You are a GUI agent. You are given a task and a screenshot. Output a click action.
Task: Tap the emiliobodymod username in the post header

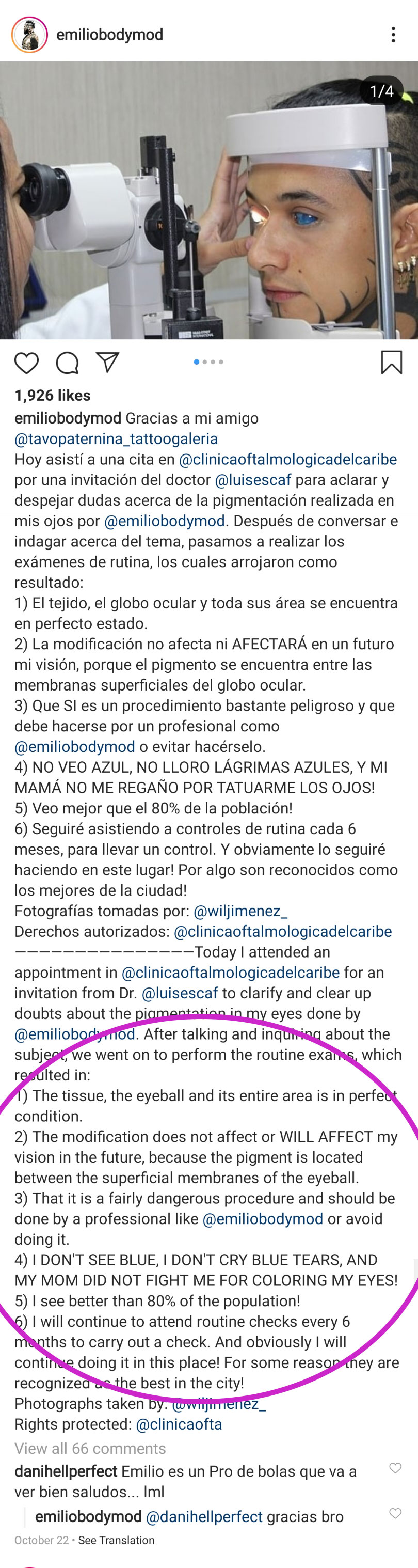coord(109,35)
